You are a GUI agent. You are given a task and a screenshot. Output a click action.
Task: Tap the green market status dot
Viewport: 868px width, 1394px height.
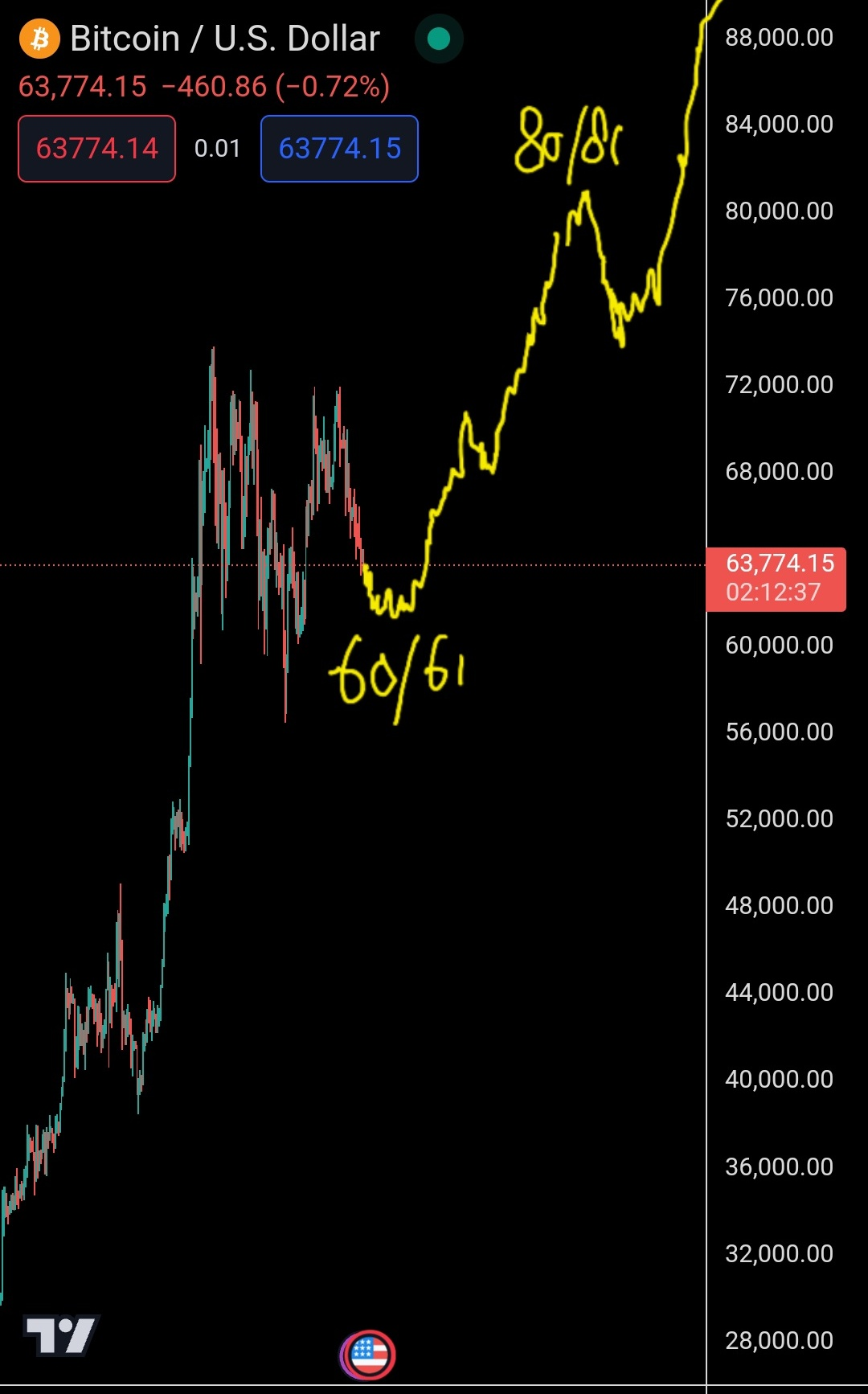tap(439, 39)
